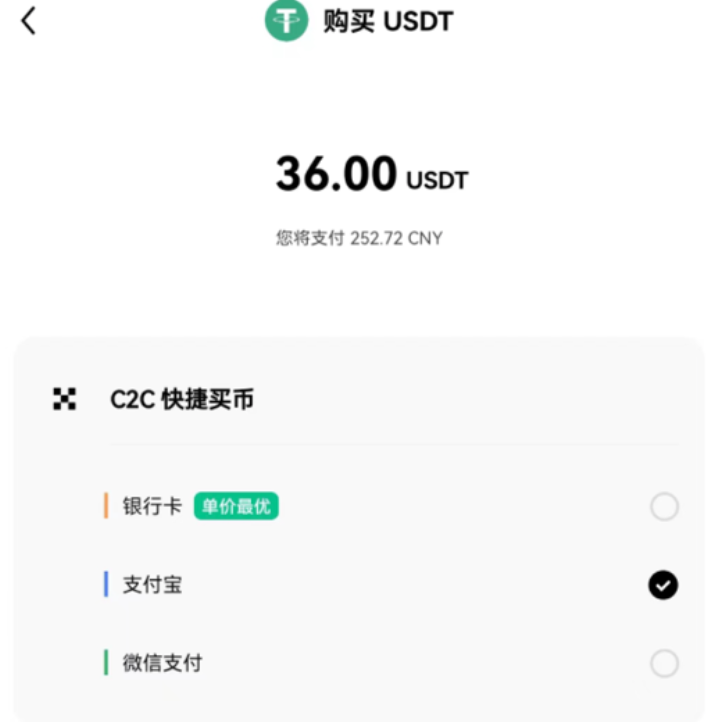This screenshot has width=727, height=722.
Task: Choose 支付宝 payment option
Action: tap(662, 585)
